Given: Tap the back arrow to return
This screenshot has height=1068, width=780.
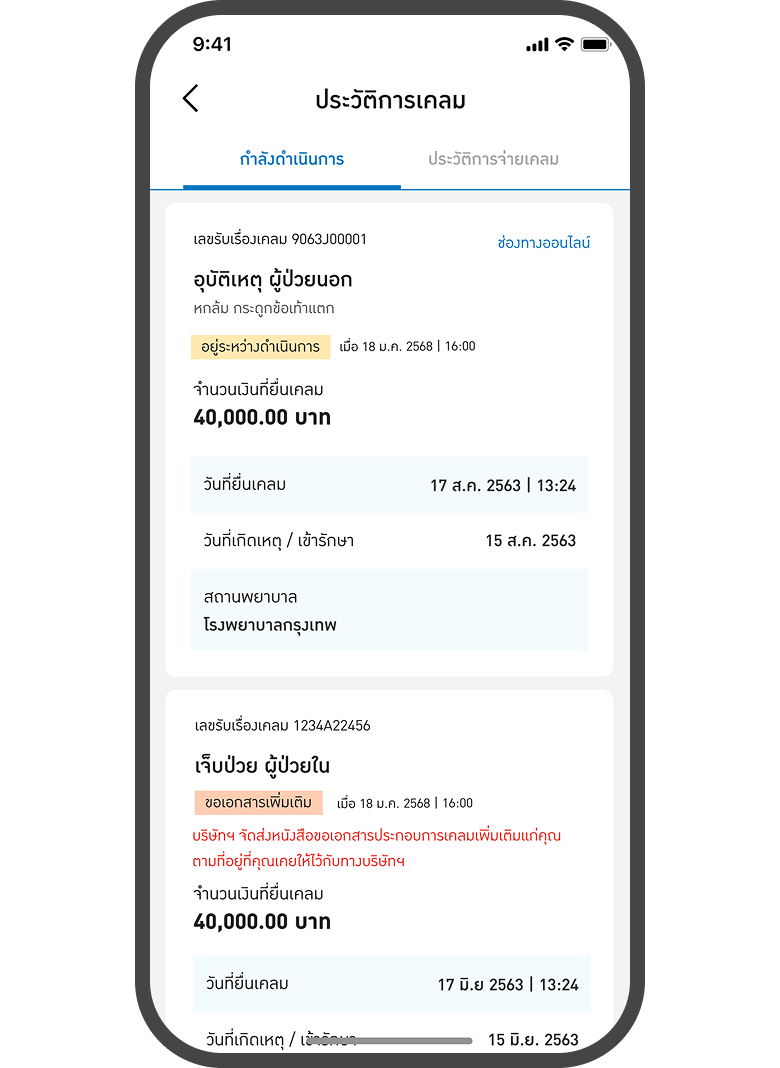Looking at the screenshot, I should click(191, 98).
